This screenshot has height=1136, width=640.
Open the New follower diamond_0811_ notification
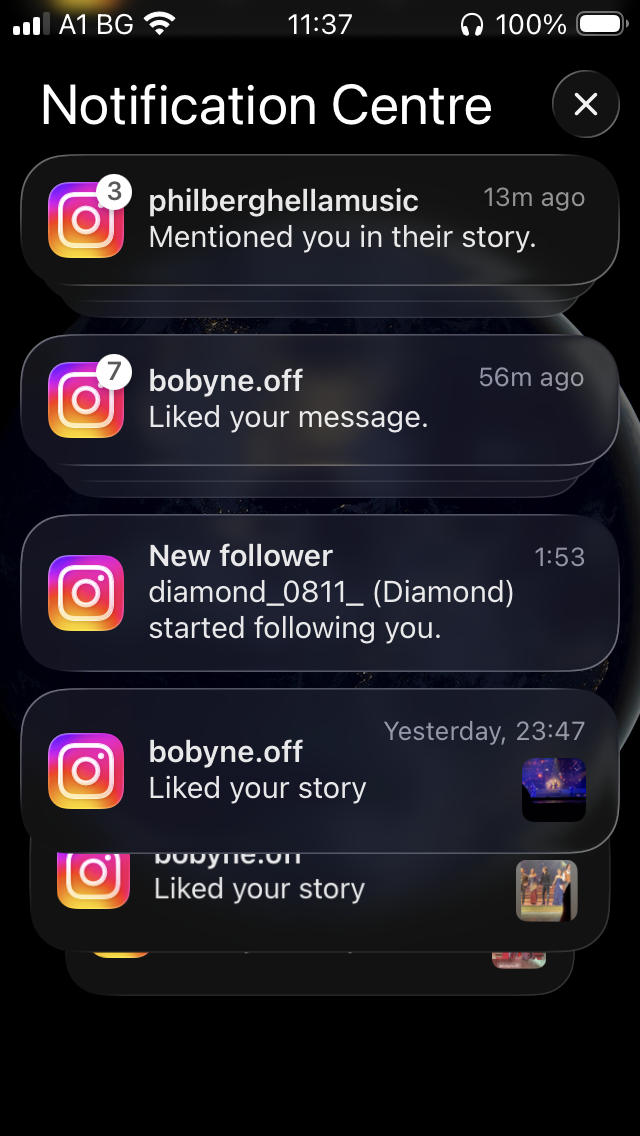pyautogui.click(x=320, y=592)
